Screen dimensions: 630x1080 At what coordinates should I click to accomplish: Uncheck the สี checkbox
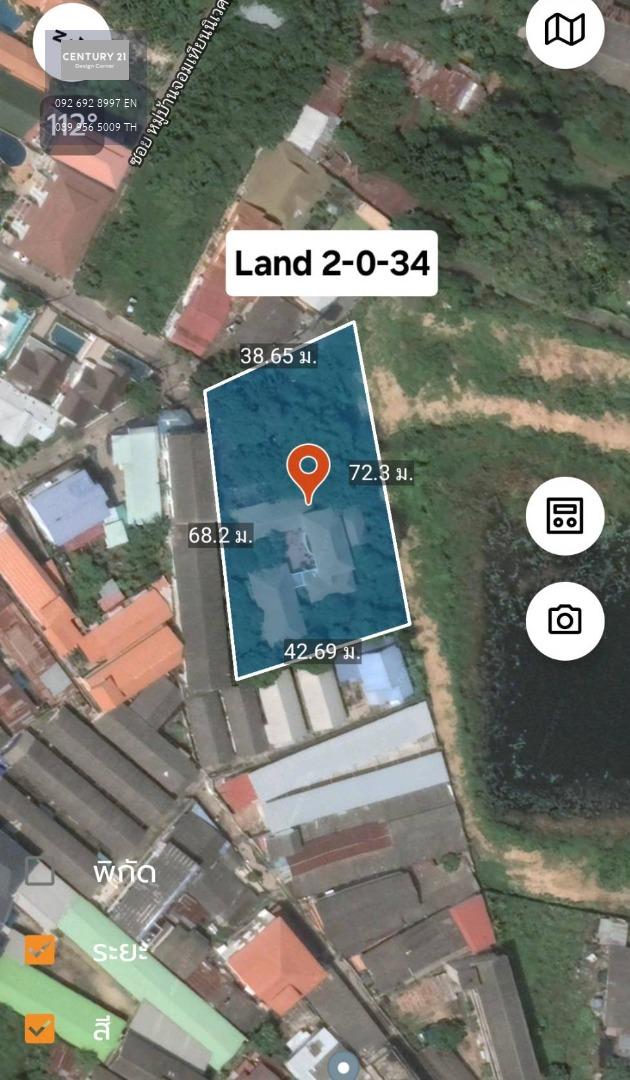click(x=40, y=1028)
